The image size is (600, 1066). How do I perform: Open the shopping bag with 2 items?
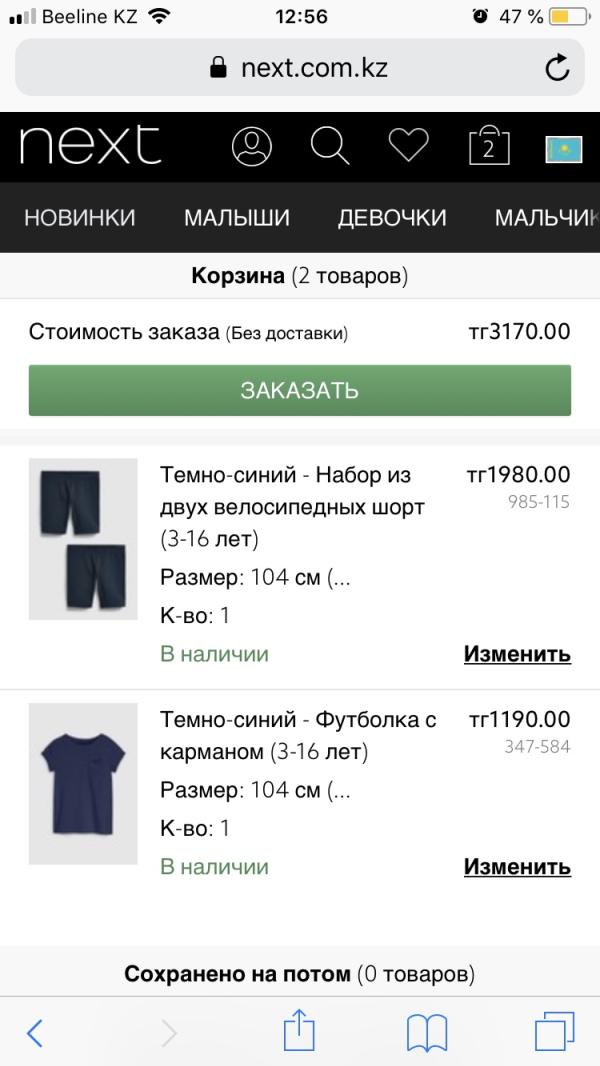click(489, 146)
